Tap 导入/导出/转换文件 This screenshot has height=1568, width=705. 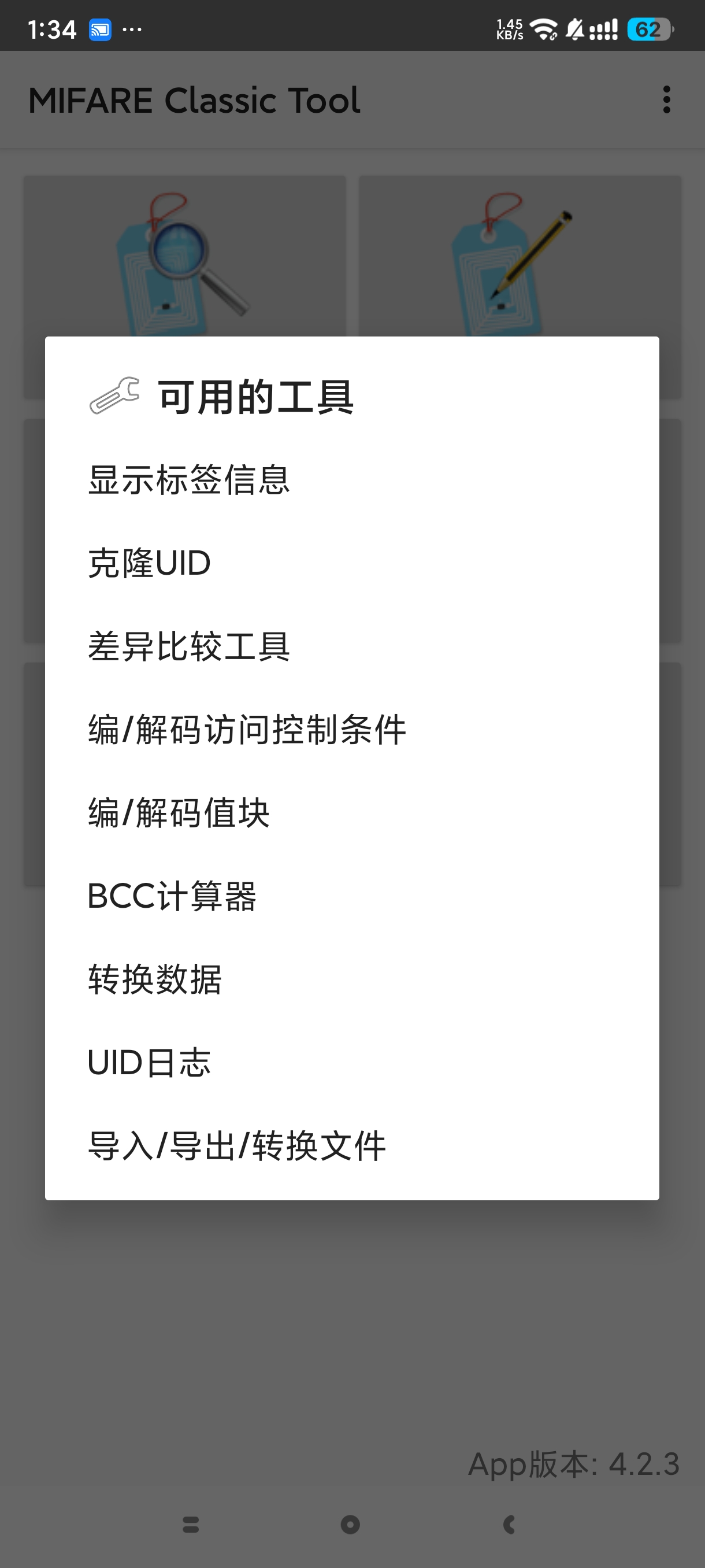(x=236, y=1145)
